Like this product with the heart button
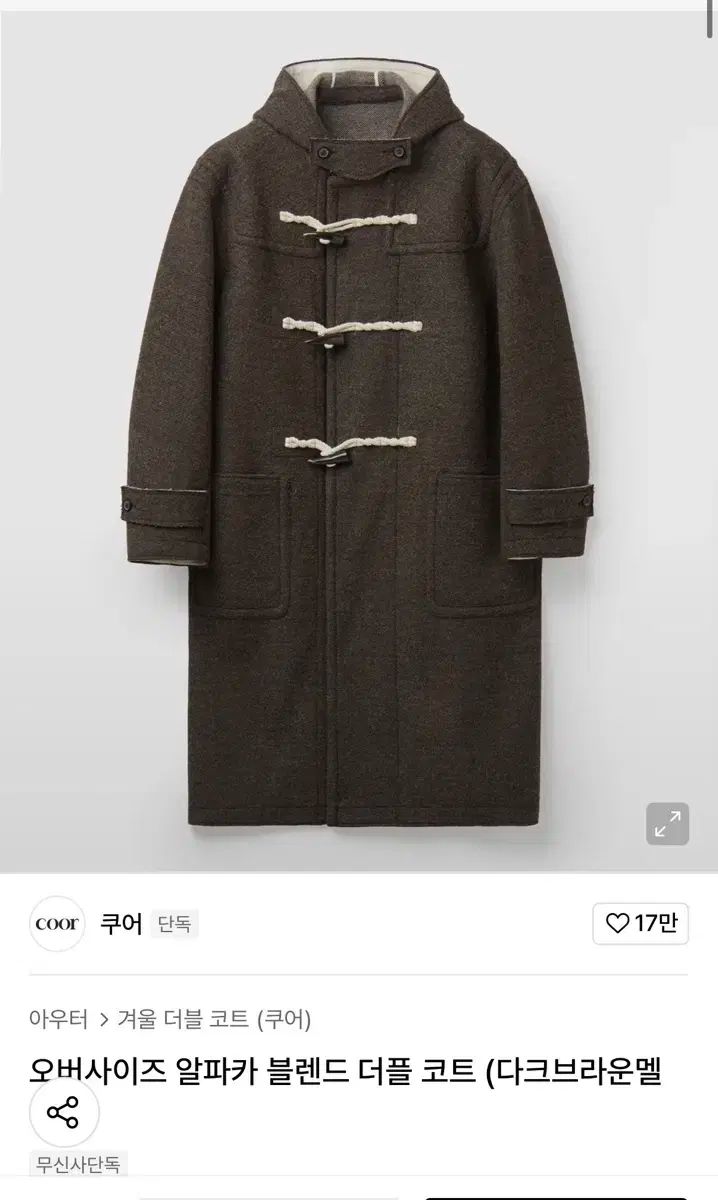 [x=640, y=923]
